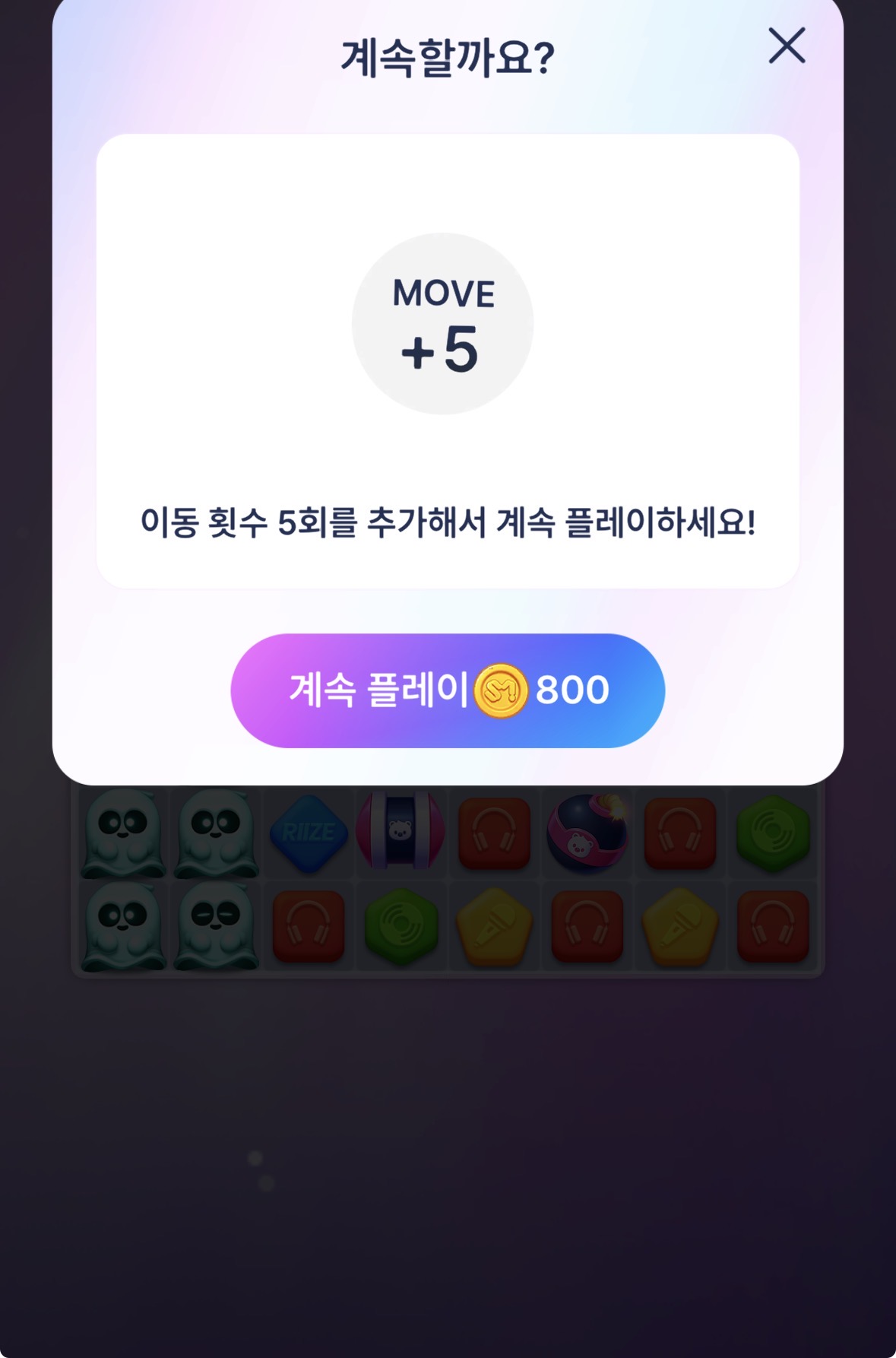896x1358 pixels.
Task: Select the ghost tile below the top-left ghost
Action: coord(122,926)
